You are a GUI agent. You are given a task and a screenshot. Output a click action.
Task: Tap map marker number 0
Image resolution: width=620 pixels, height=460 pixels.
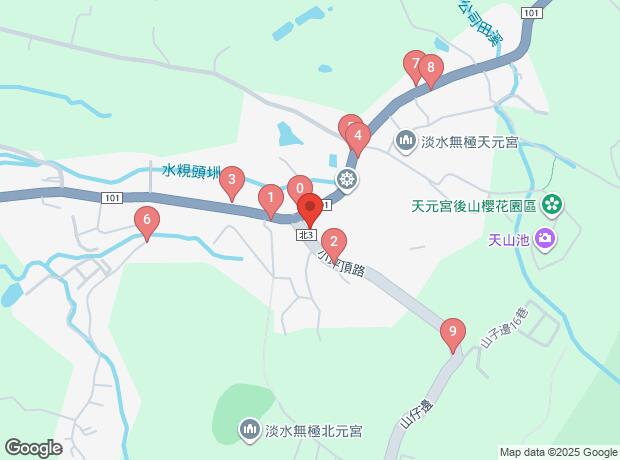coord(298,186)
